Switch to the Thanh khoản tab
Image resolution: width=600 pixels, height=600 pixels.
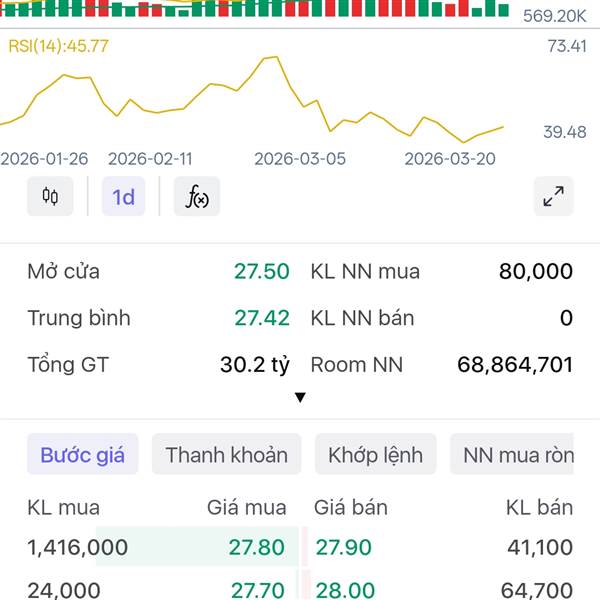pyautogui.click(x=226, y=455)
